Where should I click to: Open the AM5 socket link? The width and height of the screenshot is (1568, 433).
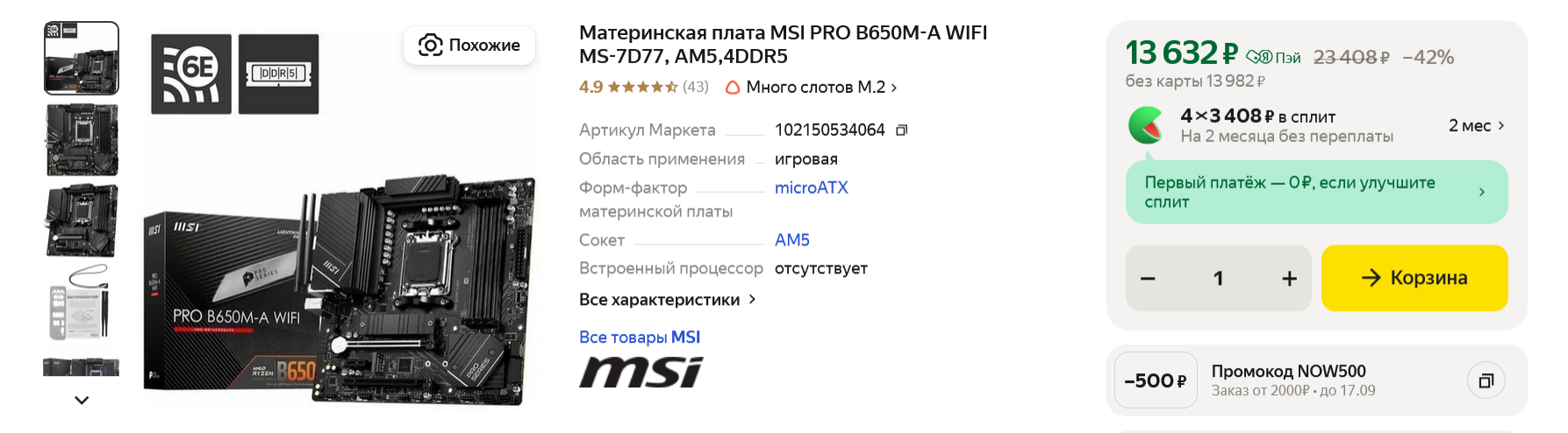[791, 240]
